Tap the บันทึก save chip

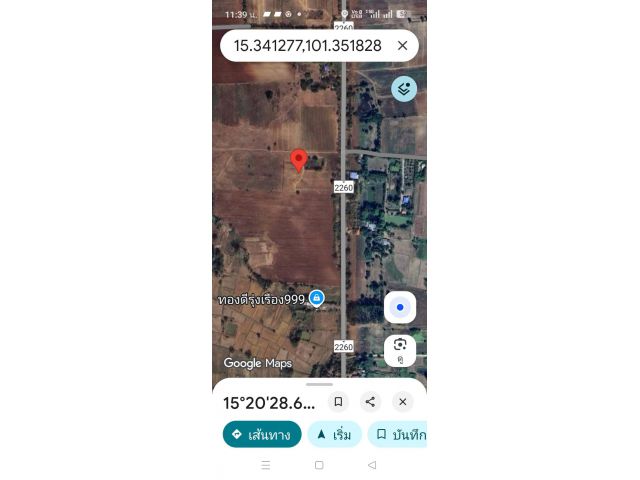coord(397,435)
